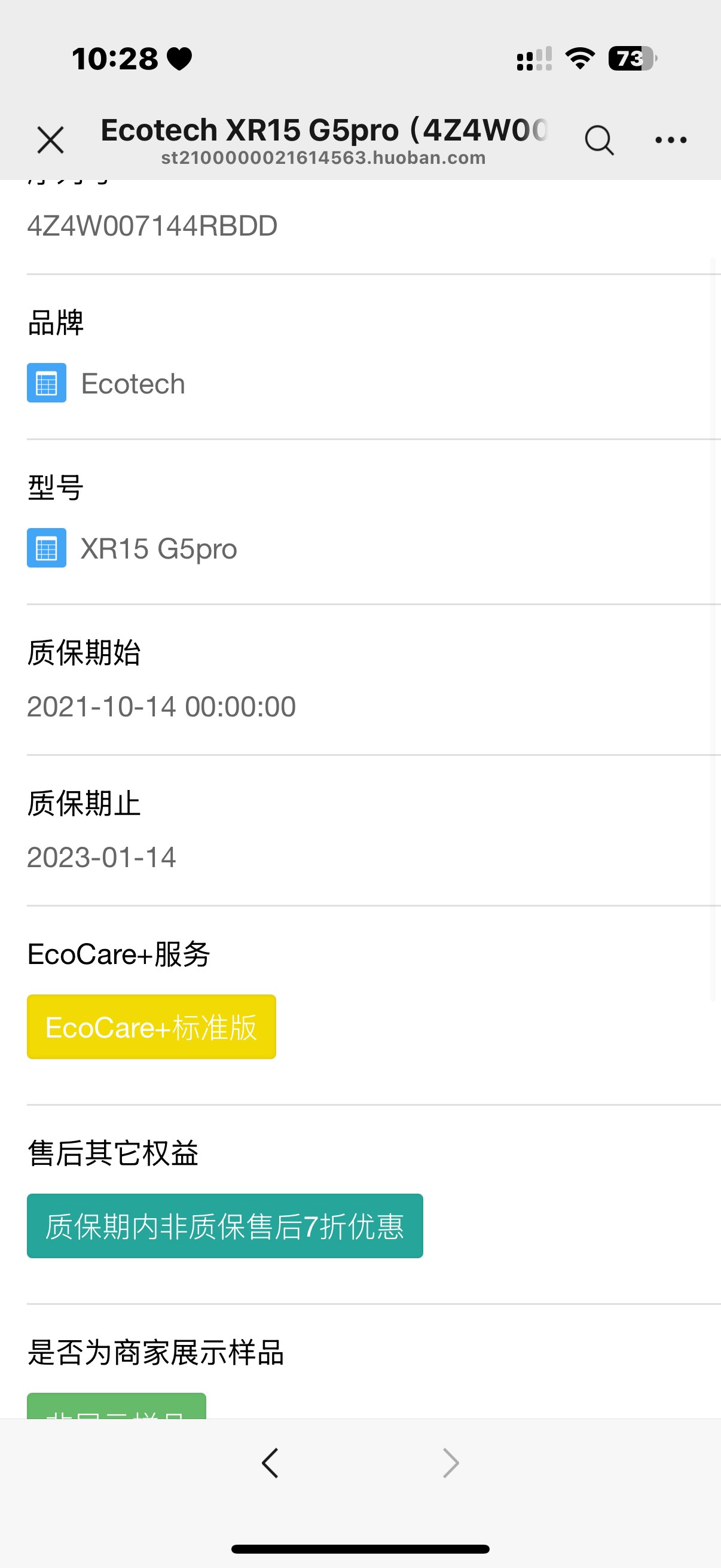The image size is (721, 1568).
Task: Open the linked Ecotech brand record
Action: point(106,383)
